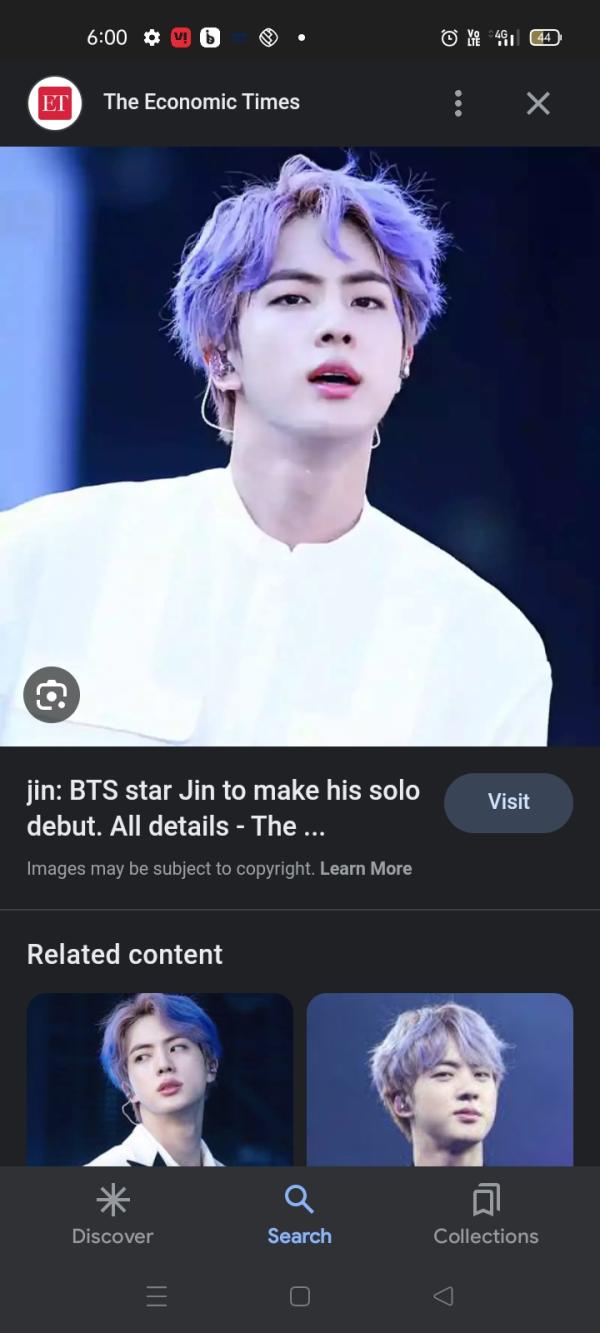This screenshot has width=600, height=1333.
Task: Visit The Economic Times page
Action: (508, 802)
